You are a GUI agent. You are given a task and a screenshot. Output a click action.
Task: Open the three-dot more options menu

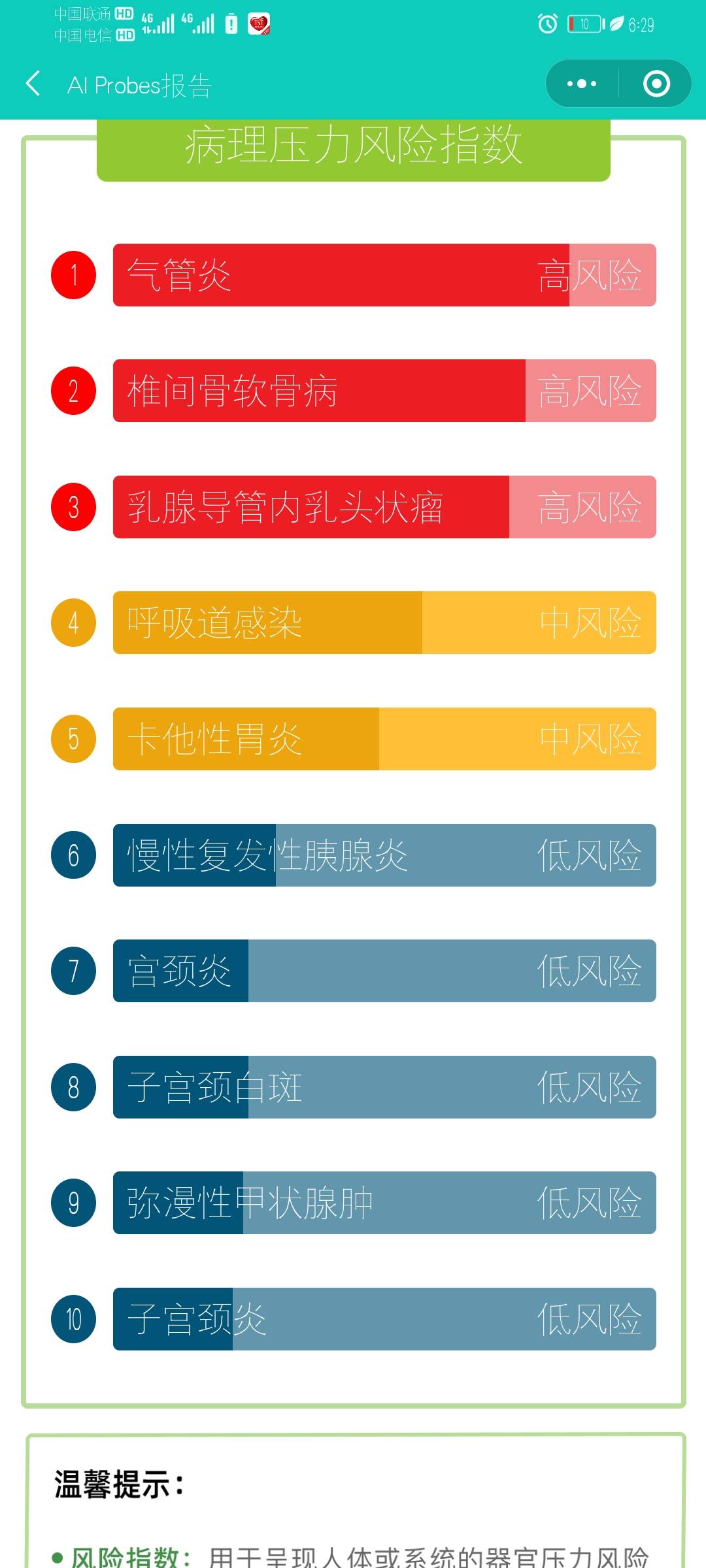pos(580,83)
